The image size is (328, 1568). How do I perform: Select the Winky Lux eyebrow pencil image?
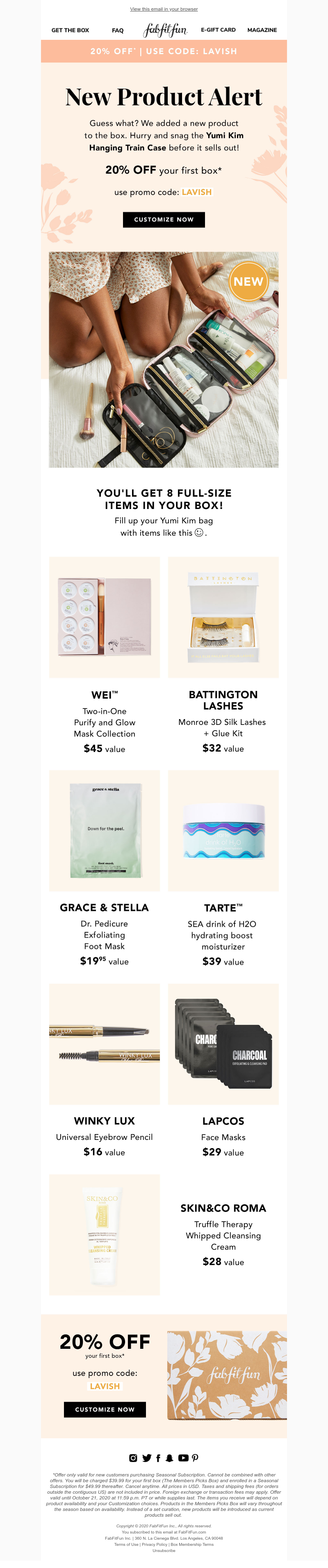[104, 1044]
